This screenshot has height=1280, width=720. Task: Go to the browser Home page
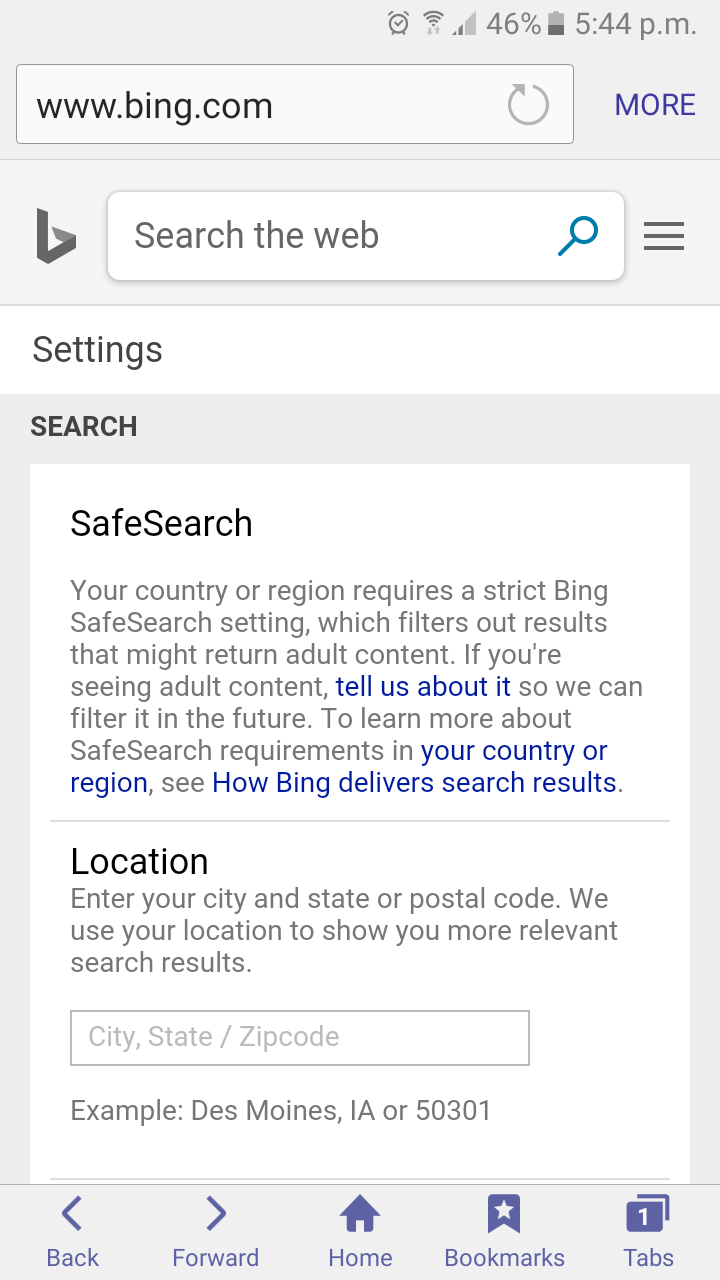pos(360,1233)
